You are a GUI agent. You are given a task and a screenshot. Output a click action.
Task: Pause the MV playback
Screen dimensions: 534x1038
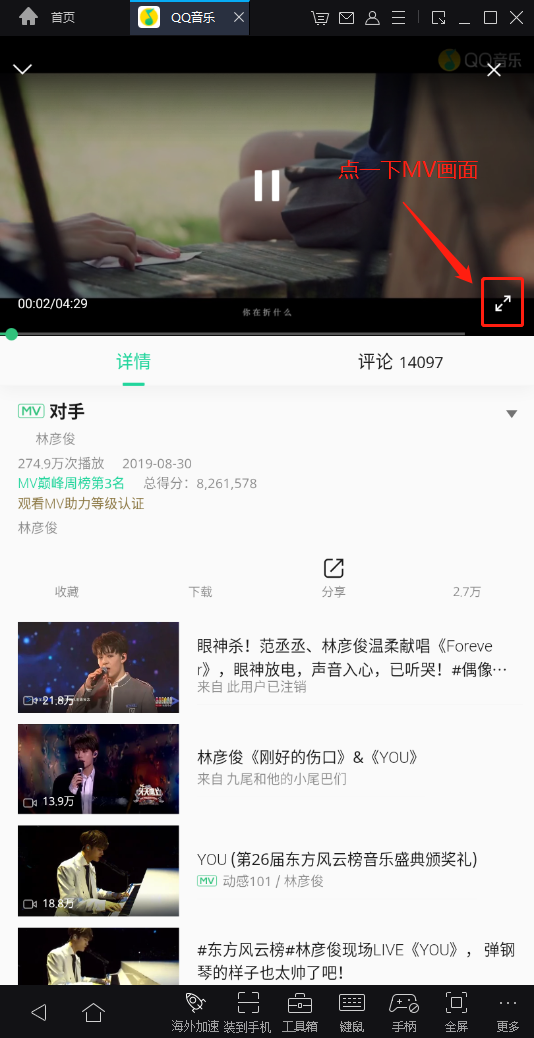coord(267,185)
